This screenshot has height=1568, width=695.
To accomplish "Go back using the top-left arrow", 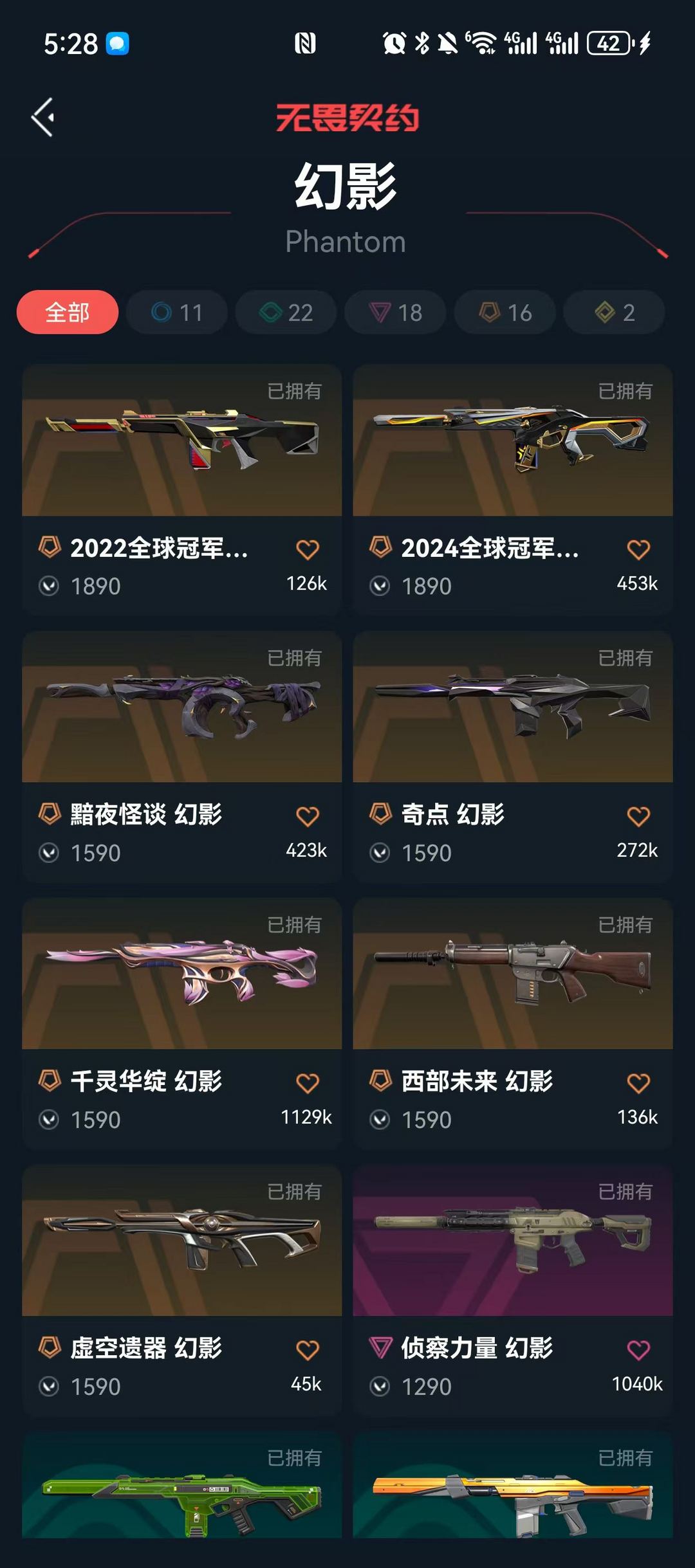I will 43,117.
